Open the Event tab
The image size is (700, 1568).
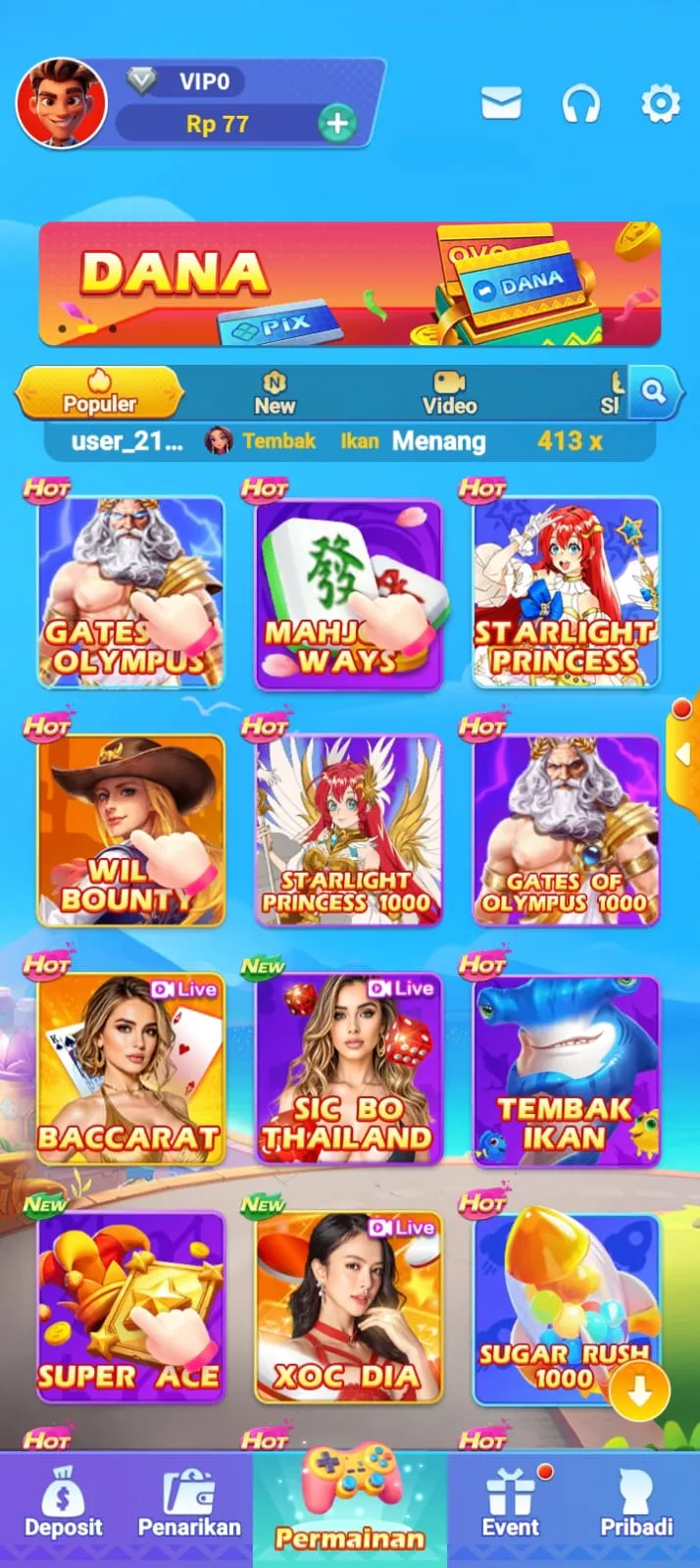click(510, 1505)
